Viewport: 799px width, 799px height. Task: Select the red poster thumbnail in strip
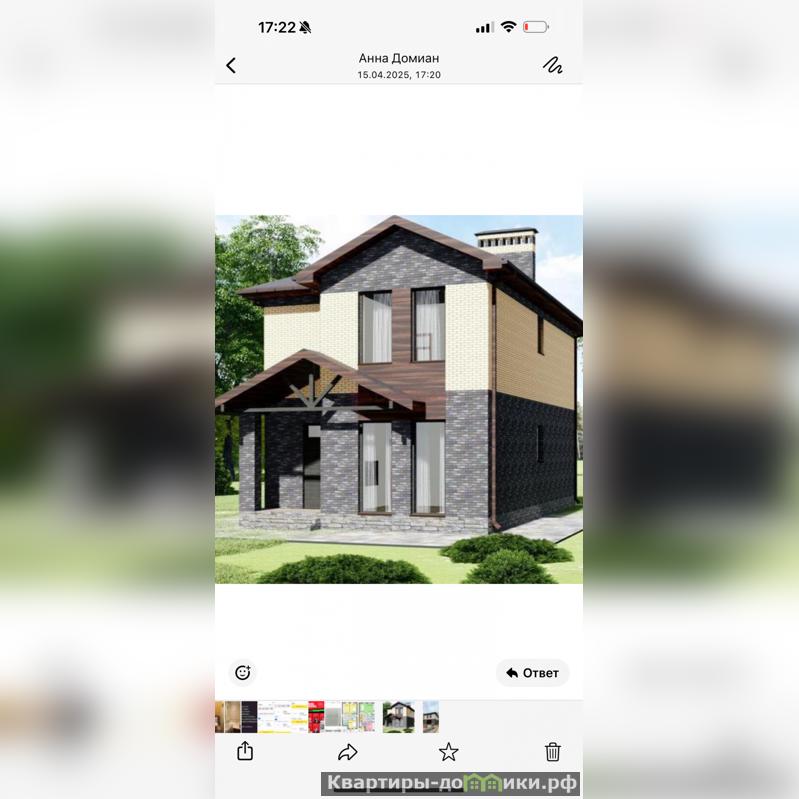coord(316,716)
